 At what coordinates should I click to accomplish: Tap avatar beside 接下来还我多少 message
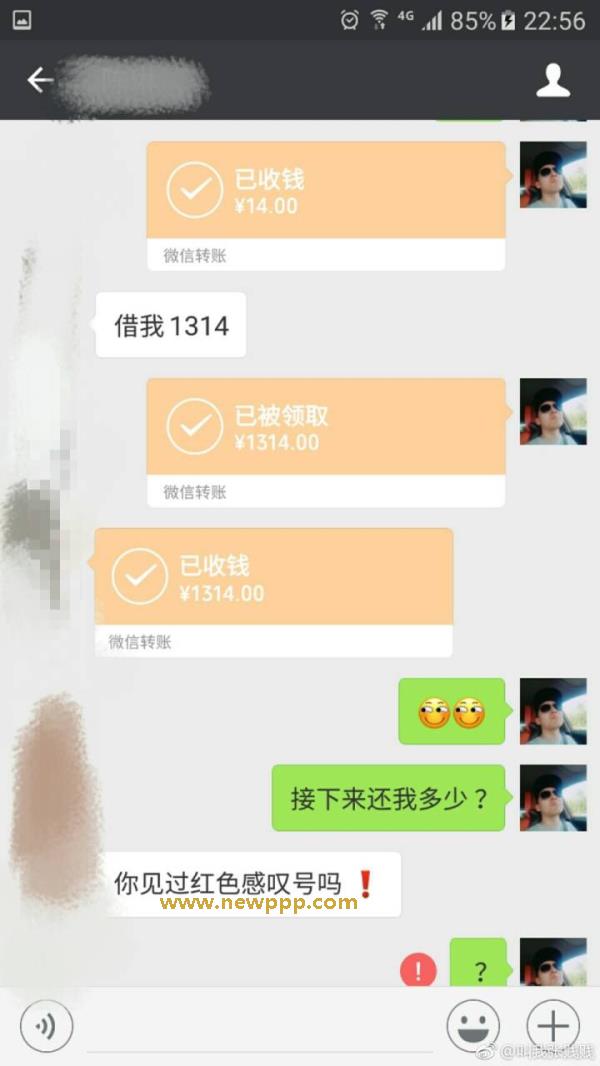point(553,798)
